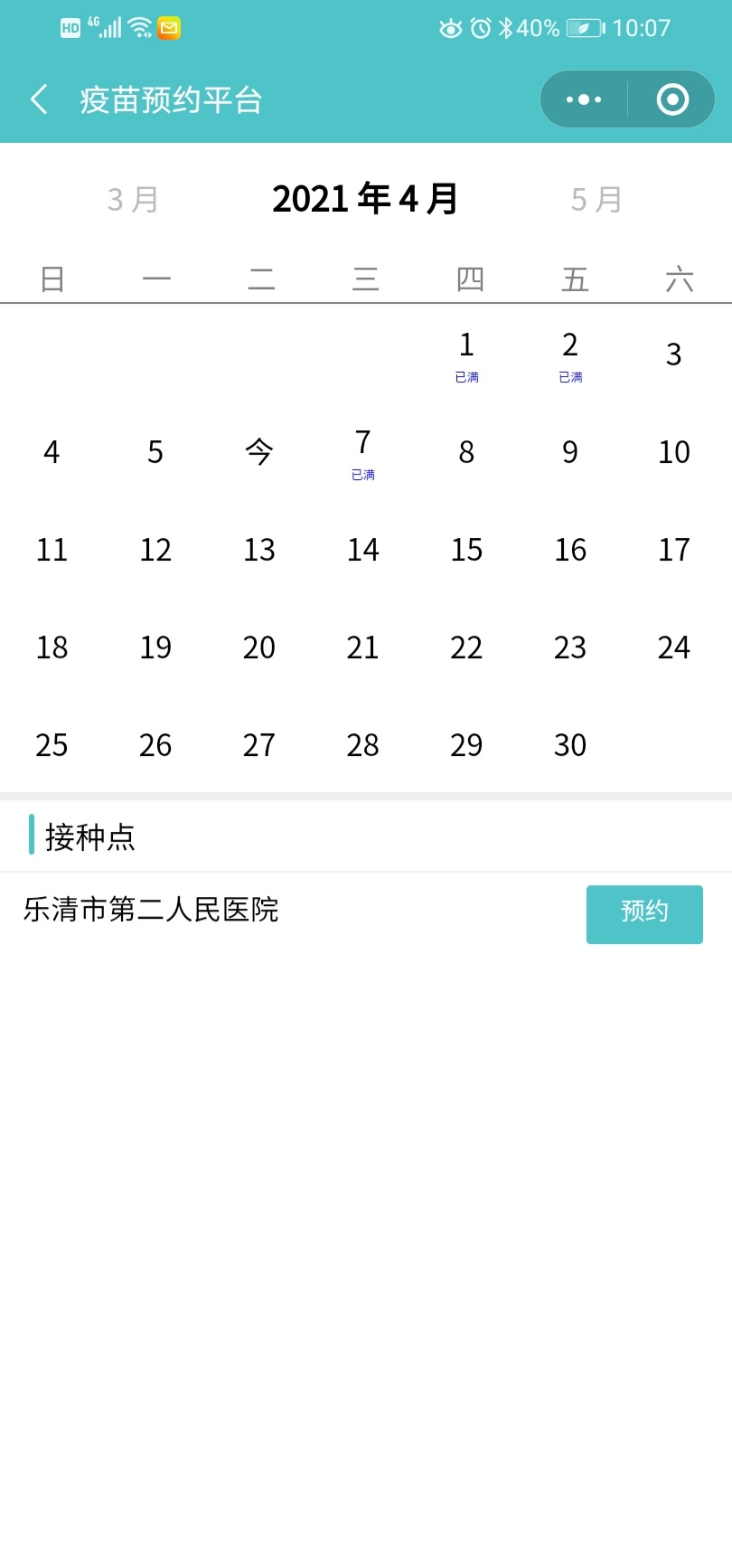Viewport: 732px width, 1568px height.
Task: Open the mini program more-options menu
Action: click(x=584, y=99)
